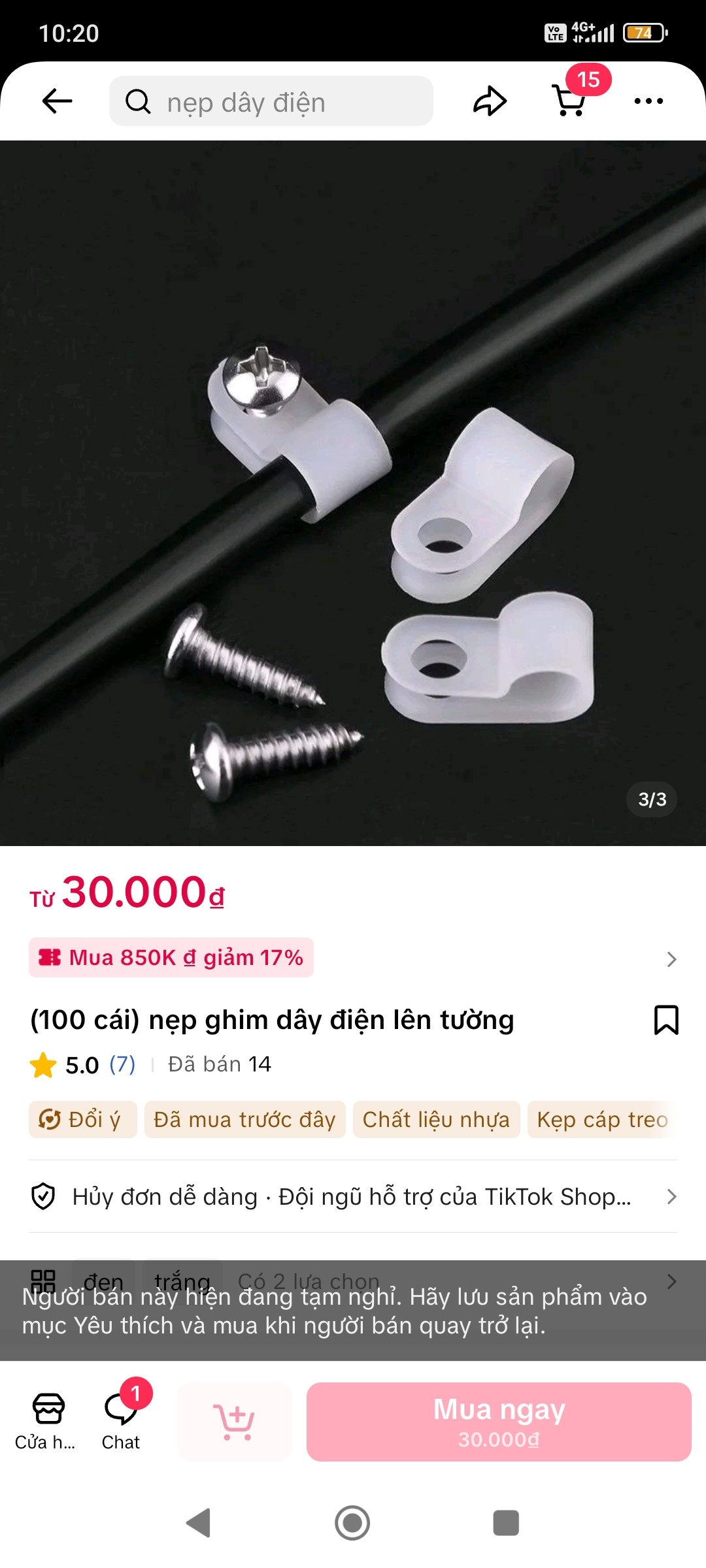Open 'Hủy đơn dễ dàng' policy row
The width and height of the screenshot is (706, 1568).
click(x=353, y=1197)
